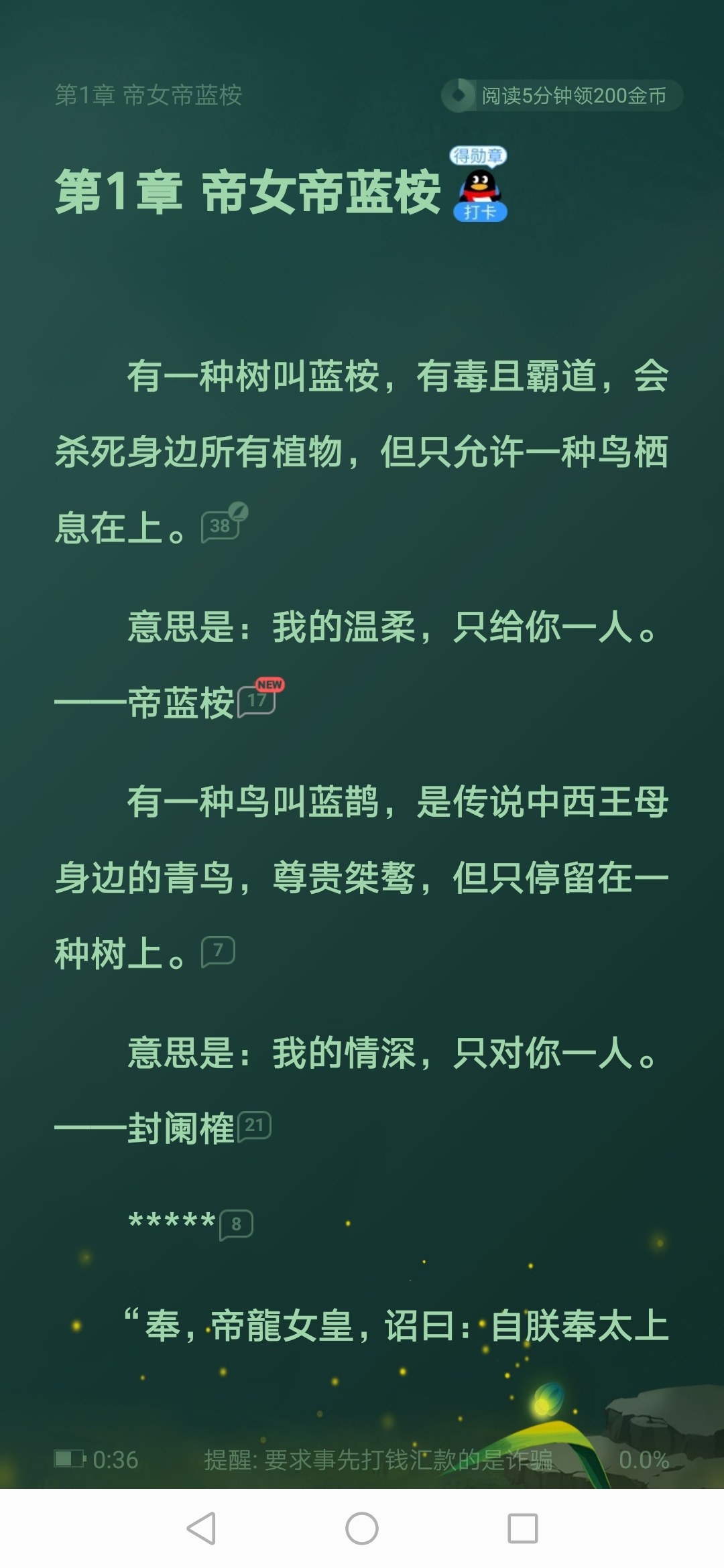
Task: Go to home screen via system home button
Action: click(x=362, y=1528)
